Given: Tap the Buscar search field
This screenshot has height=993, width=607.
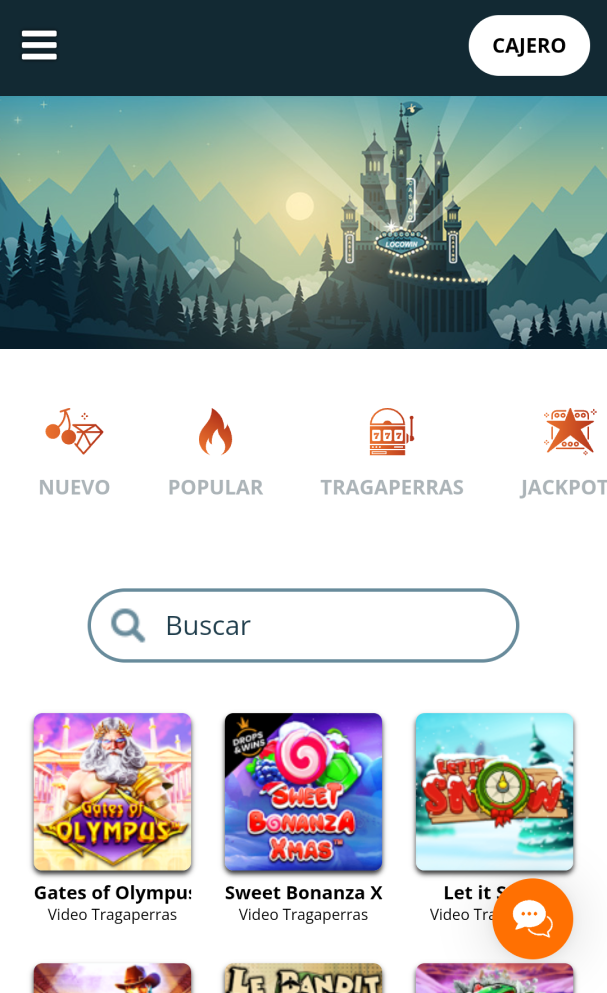Looking at the screenshot, I should [303, 625].
